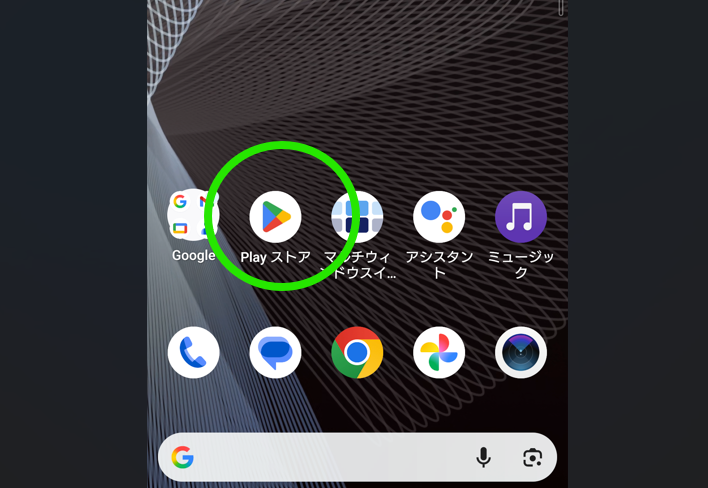Image resolution: width=708 pixels, height=488 pixels.
Task: Launch the Camera app
Action: 521,352
